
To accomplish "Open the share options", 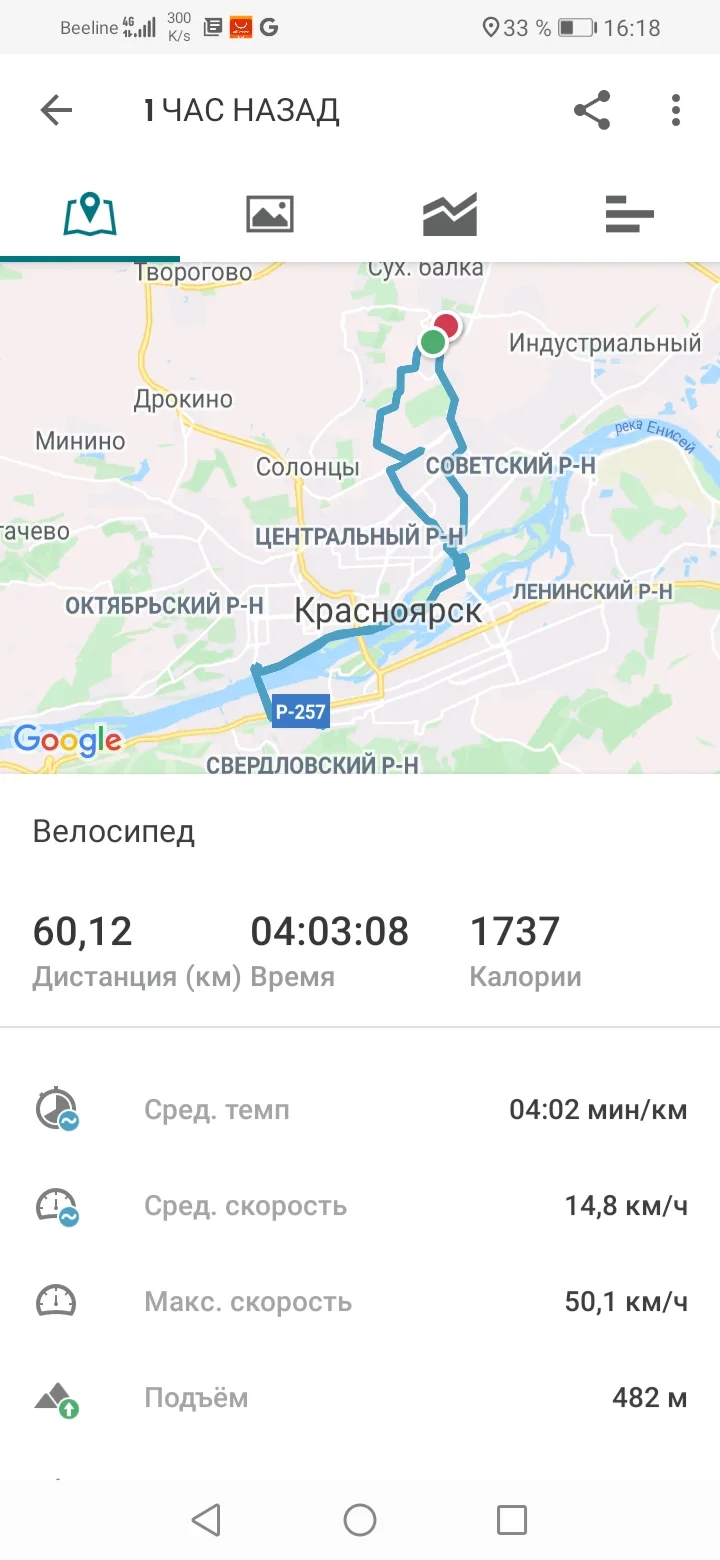I will (592, 110).
